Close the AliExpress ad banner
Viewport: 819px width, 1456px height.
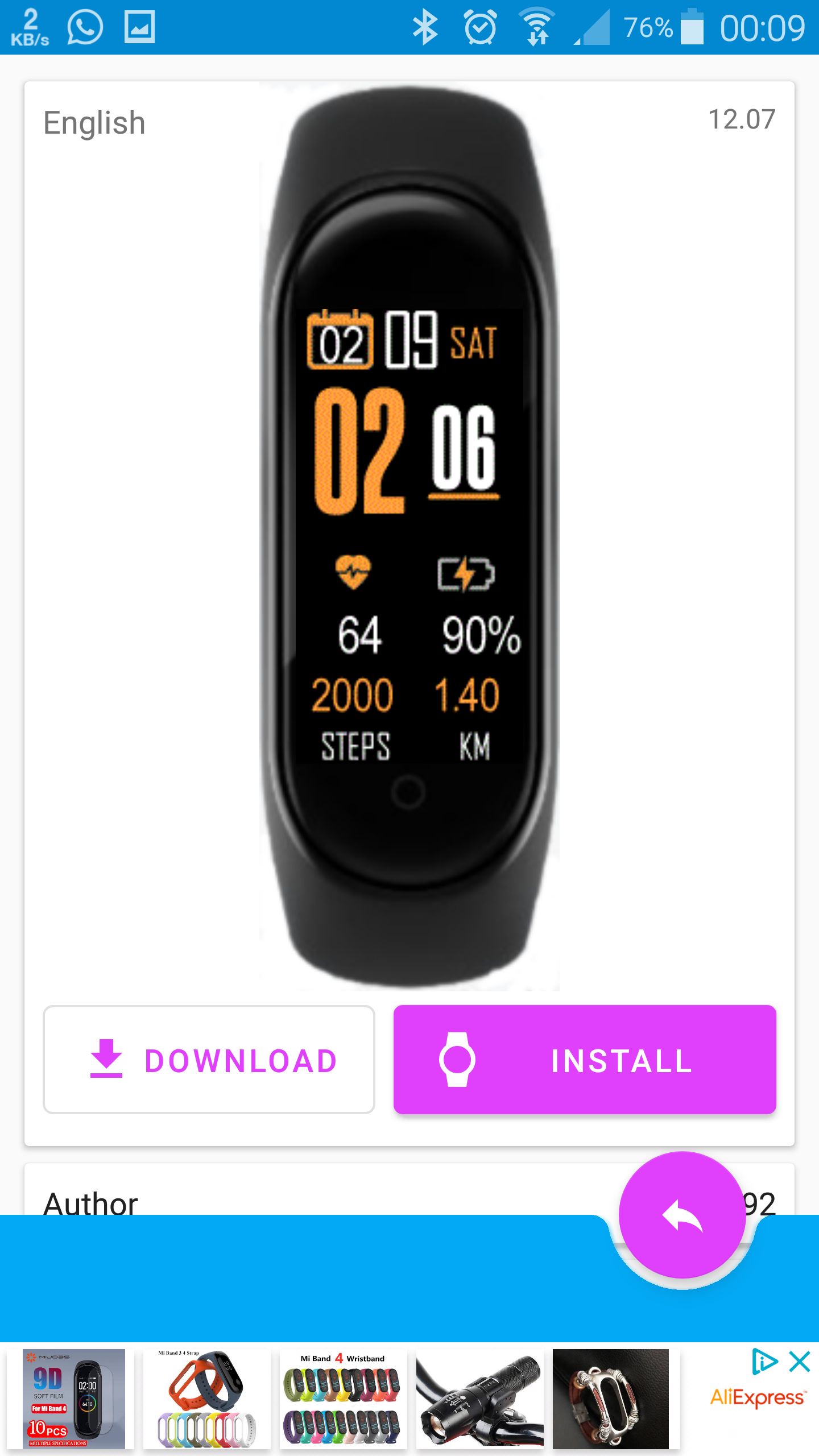pyautogui.click(x=799, y=1362)
